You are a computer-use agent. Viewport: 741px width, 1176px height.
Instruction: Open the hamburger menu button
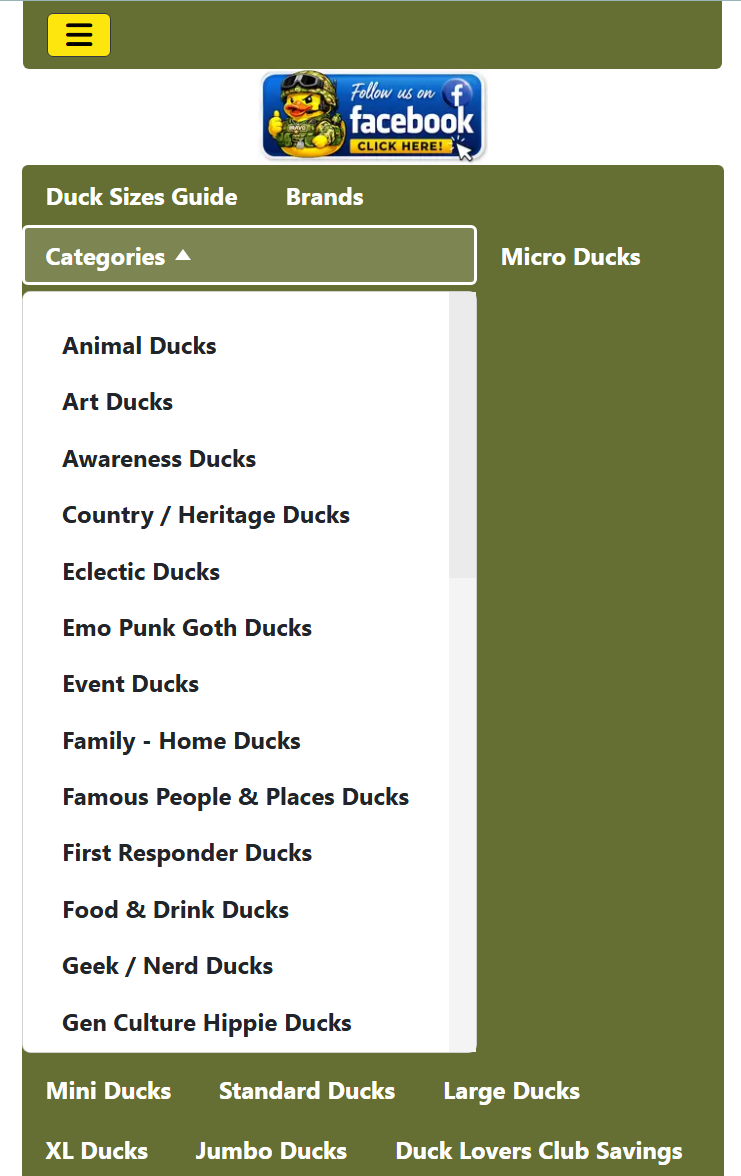[x=79, y=35]
